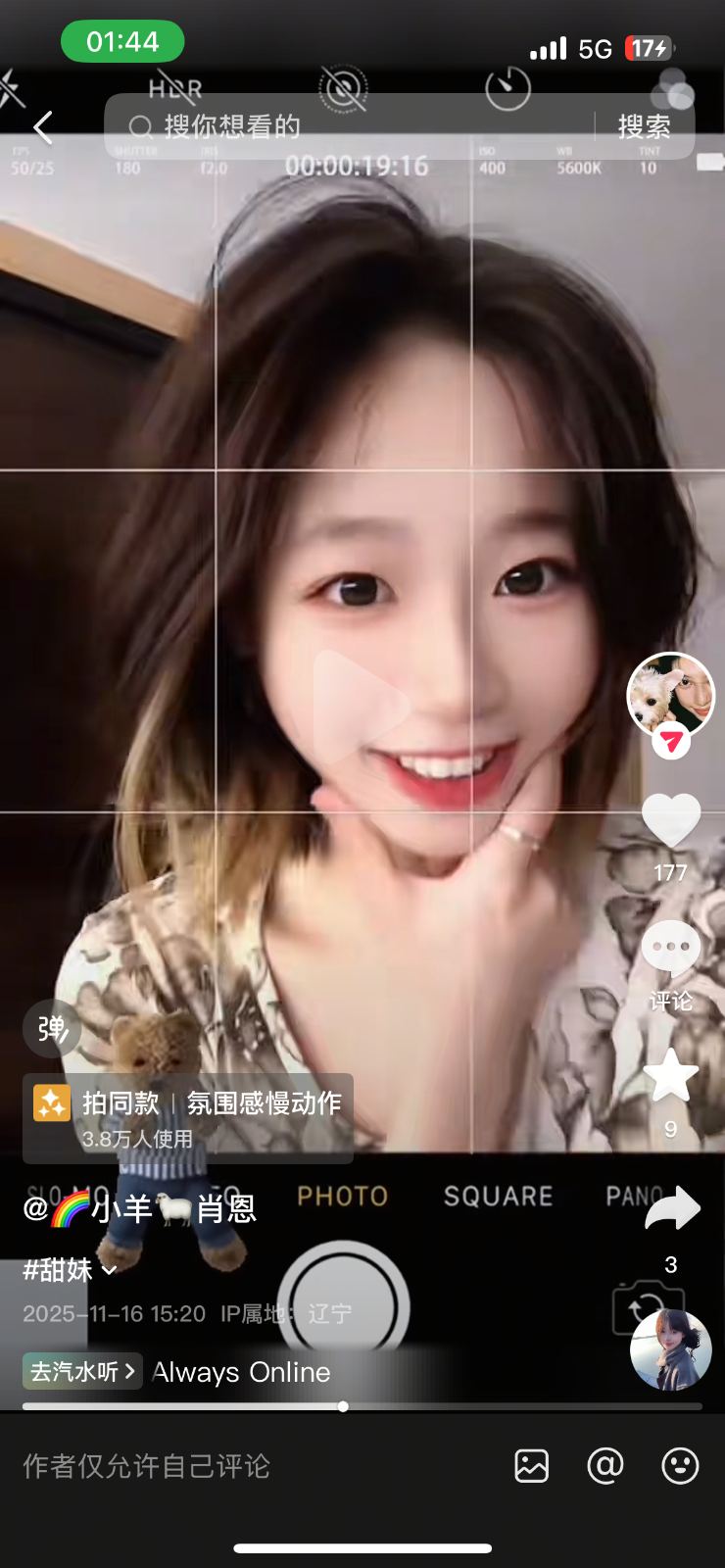Open the 搜你想看的 search box
Screen dimensions: 725x1568
point(353,126)
